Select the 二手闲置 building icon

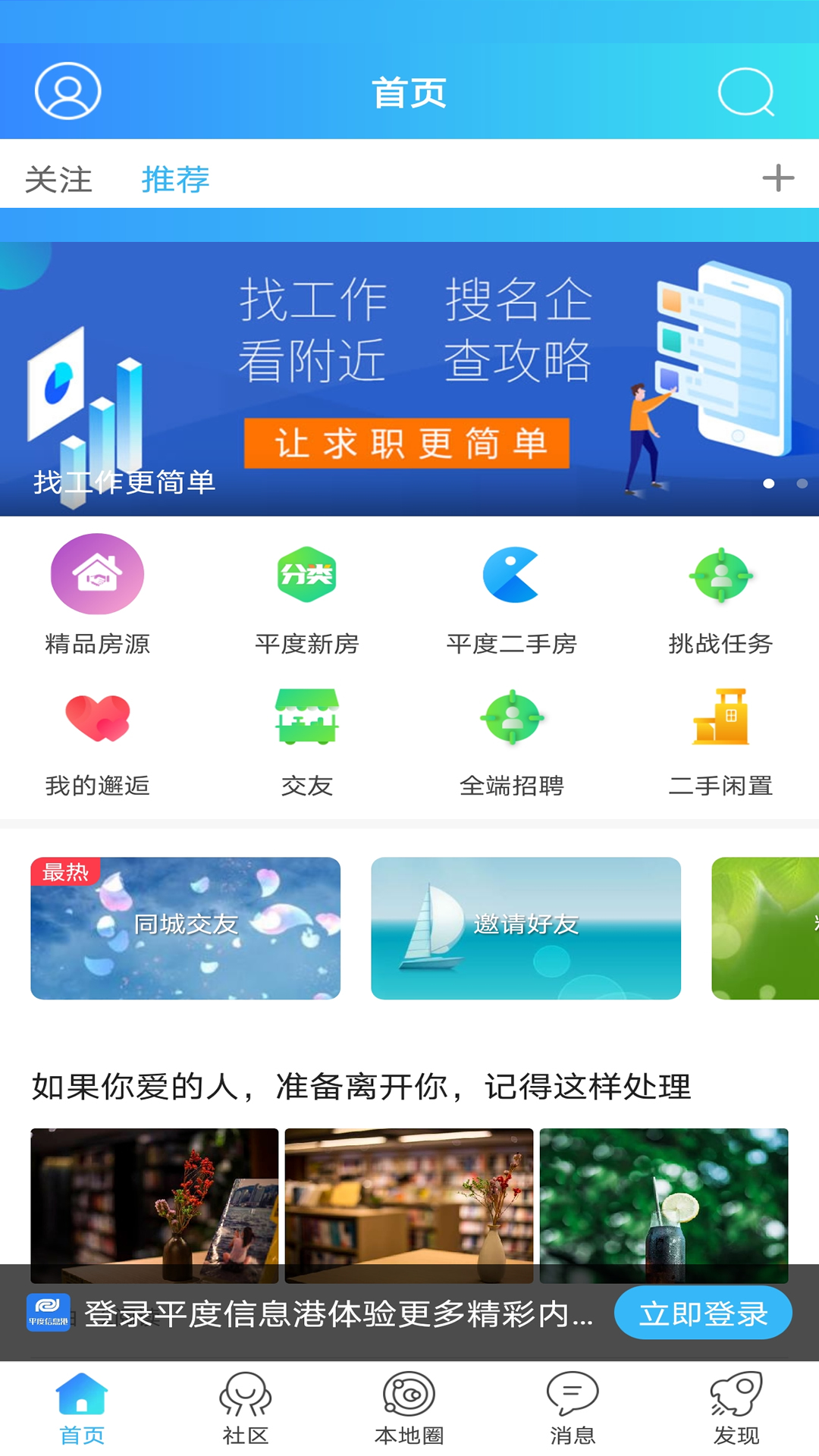(721, 717)
